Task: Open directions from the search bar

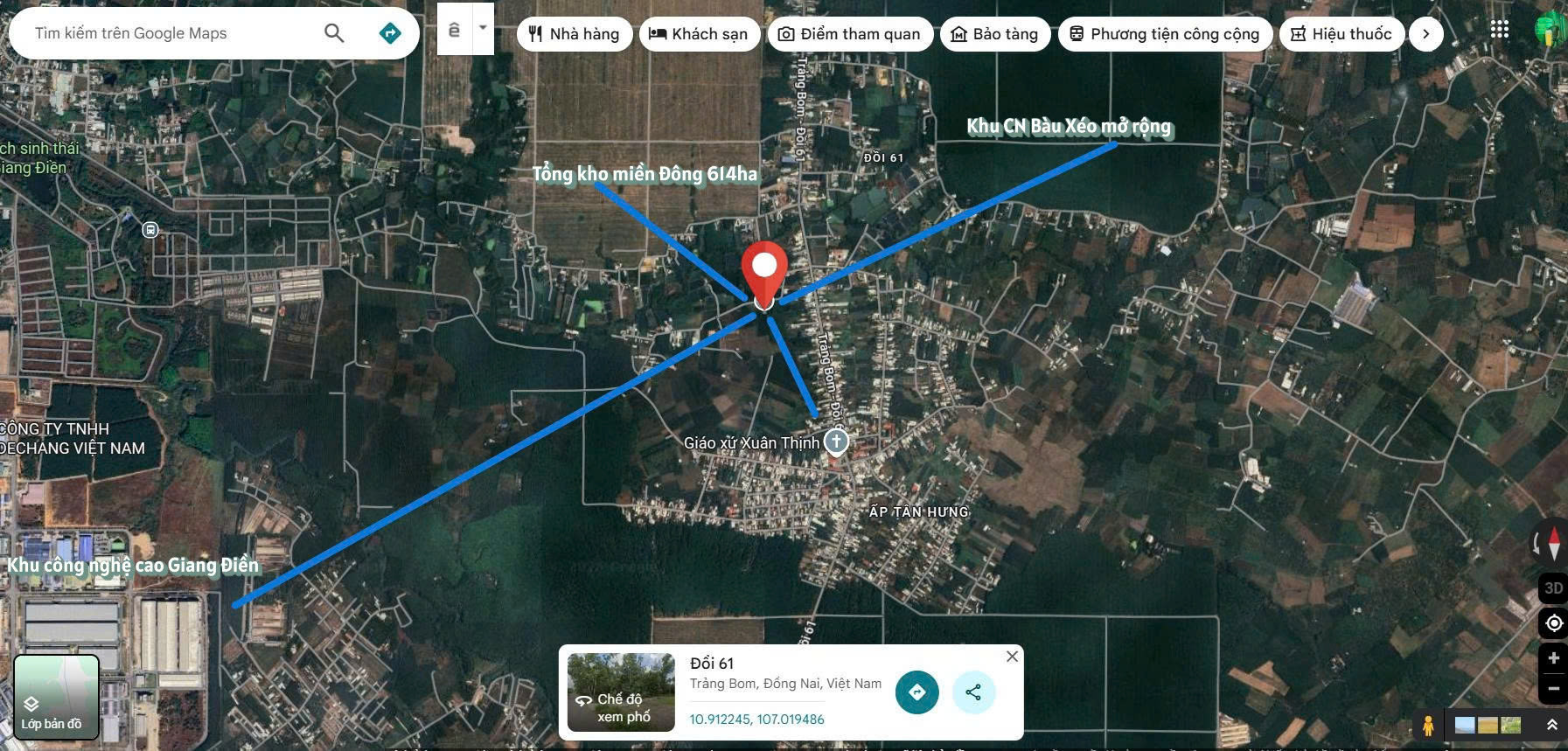Action: click(x=390, y=33)
